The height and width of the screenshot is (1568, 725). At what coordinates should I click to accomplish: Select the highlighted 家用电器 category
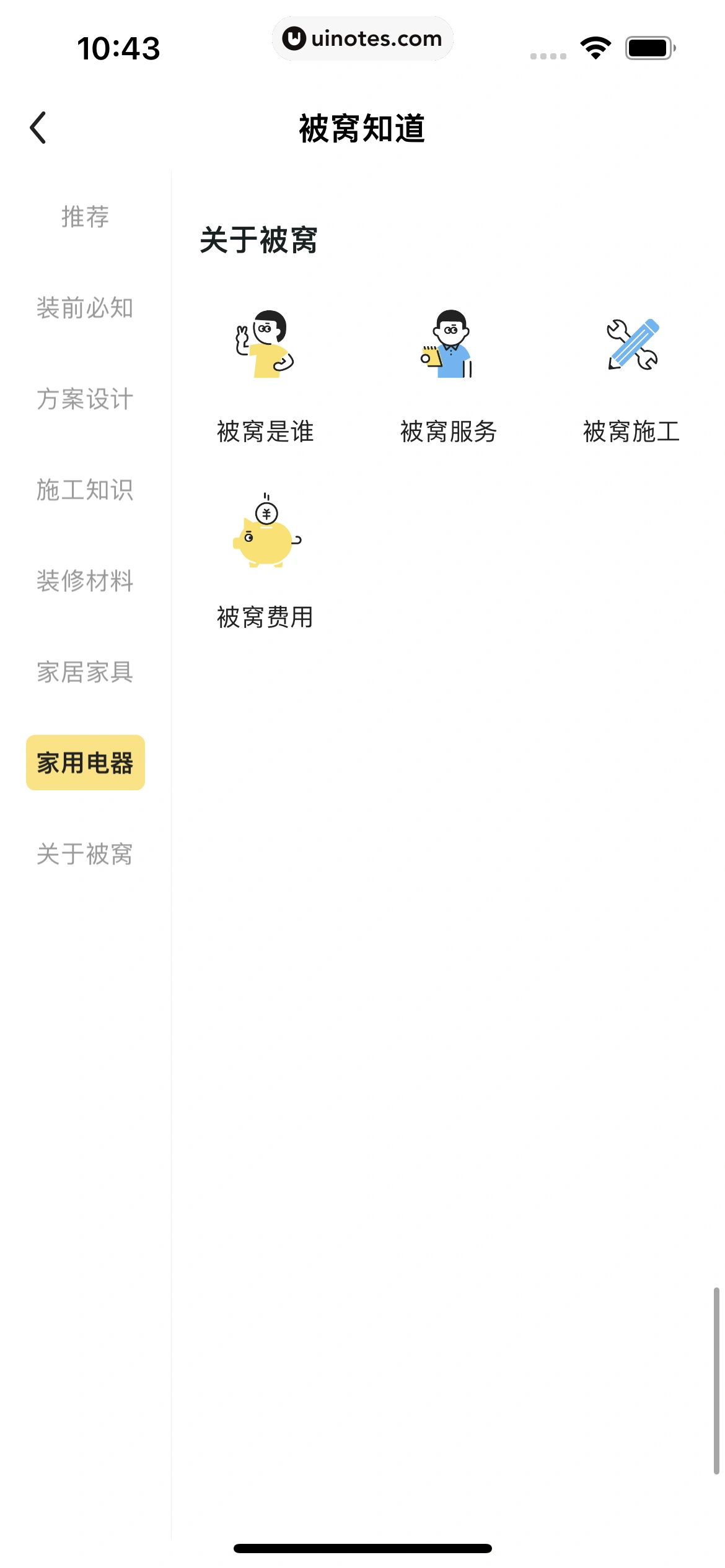click(x=85, y=764)
